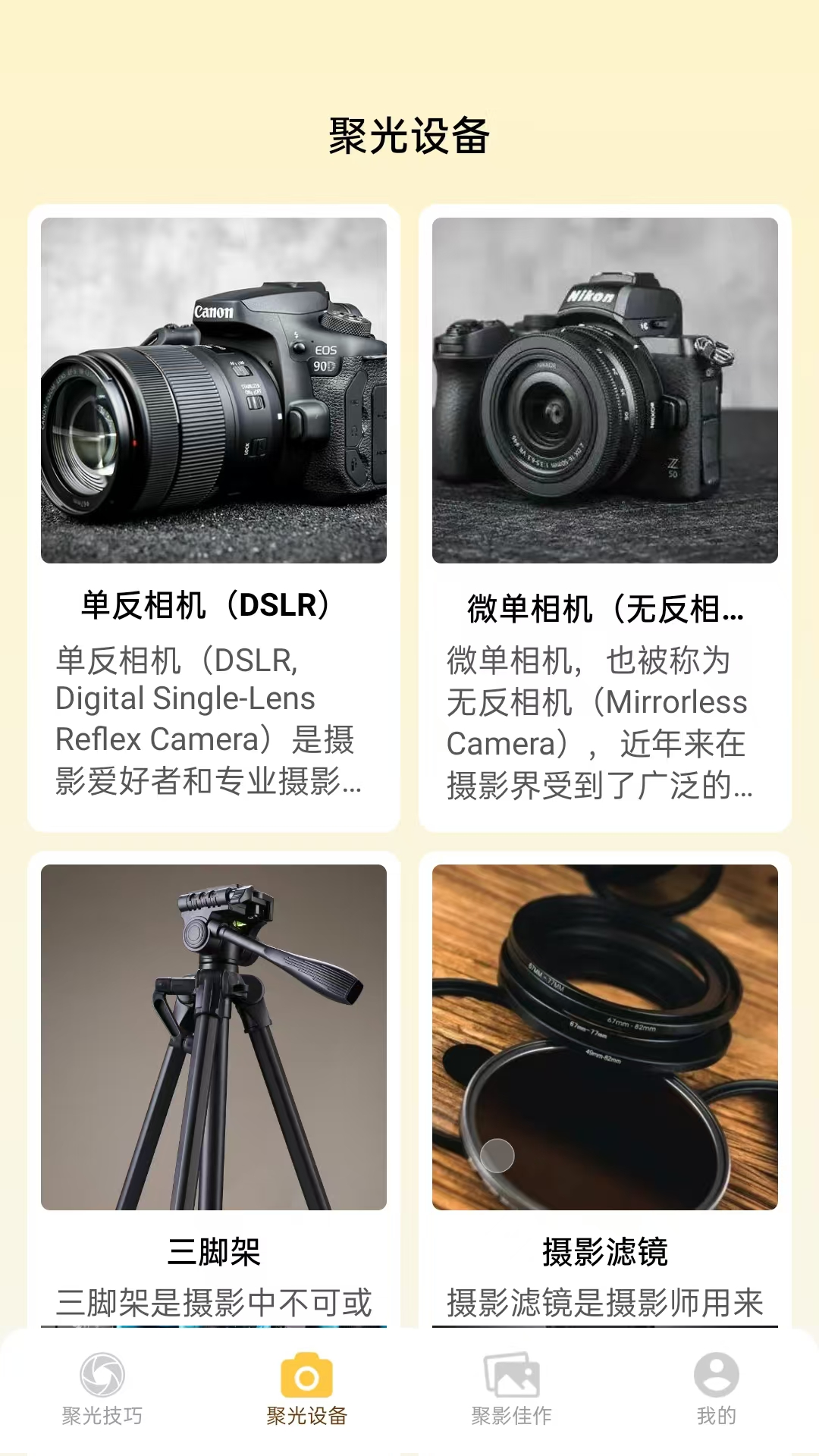819x1456 pixels.
Task: Switch to the 聚光技巧 tab
Action: [102, 1389]
